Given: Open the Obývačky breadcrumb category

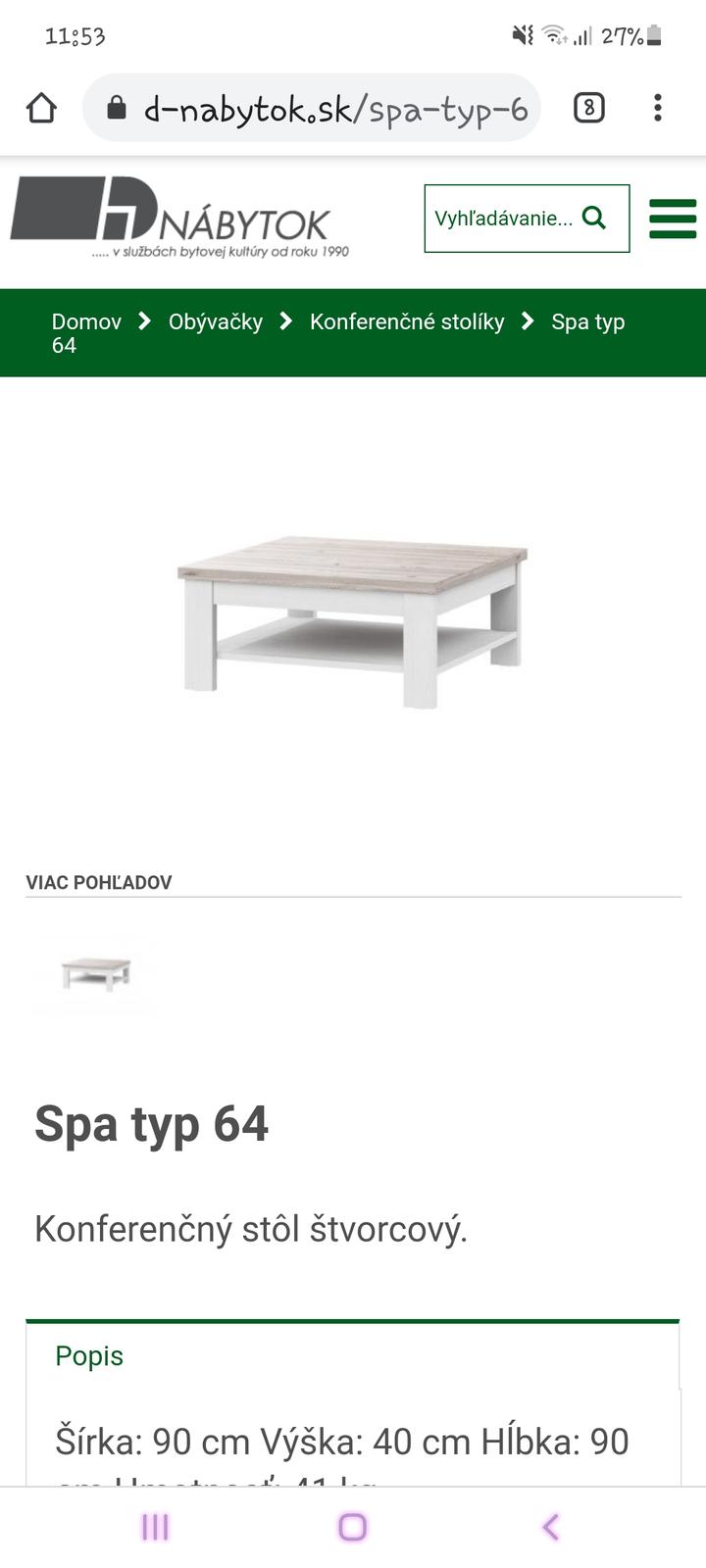Looking at the screenshot, I should [216, 321].
